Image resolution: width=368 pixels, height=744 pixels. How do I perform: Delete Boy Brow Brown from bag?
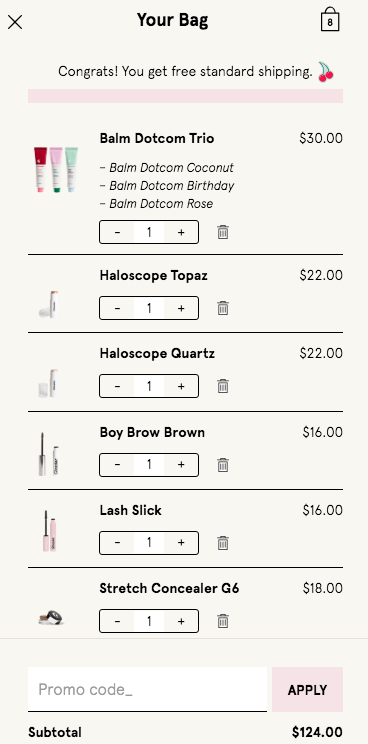coord(223,465)
